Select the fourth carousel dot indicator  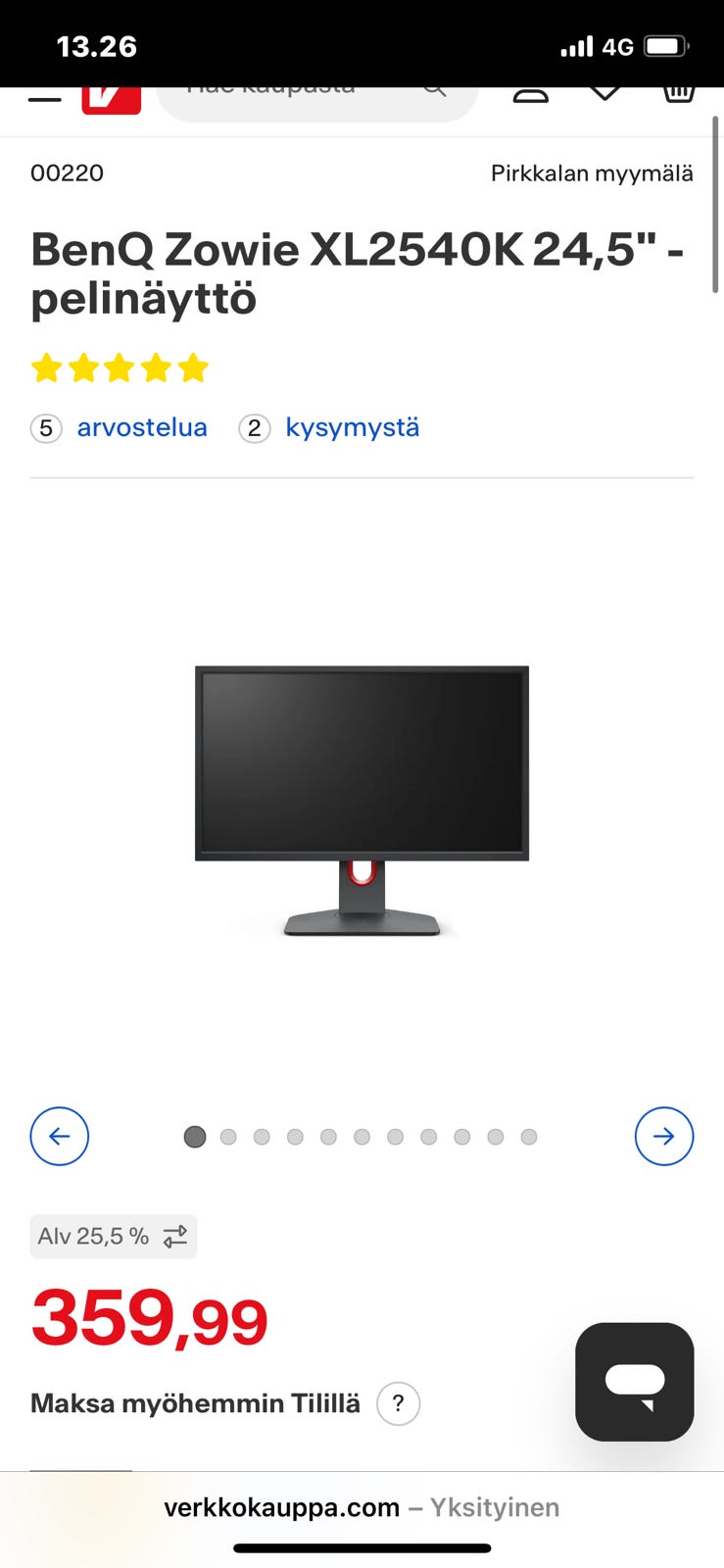click(x=295, y=1137)
